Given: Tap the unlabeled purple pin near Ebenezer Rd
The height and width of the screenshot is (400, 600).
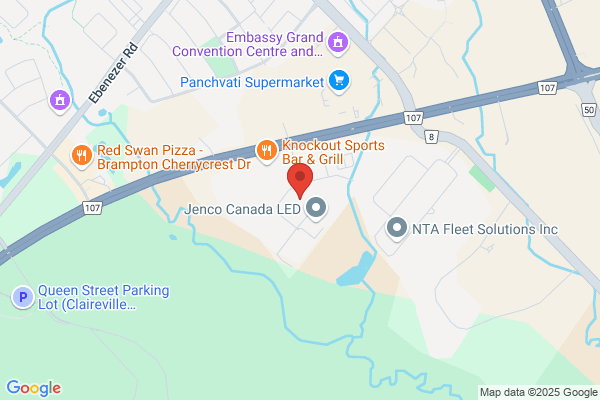Looking at the screenshot, I should click(60, 101).
